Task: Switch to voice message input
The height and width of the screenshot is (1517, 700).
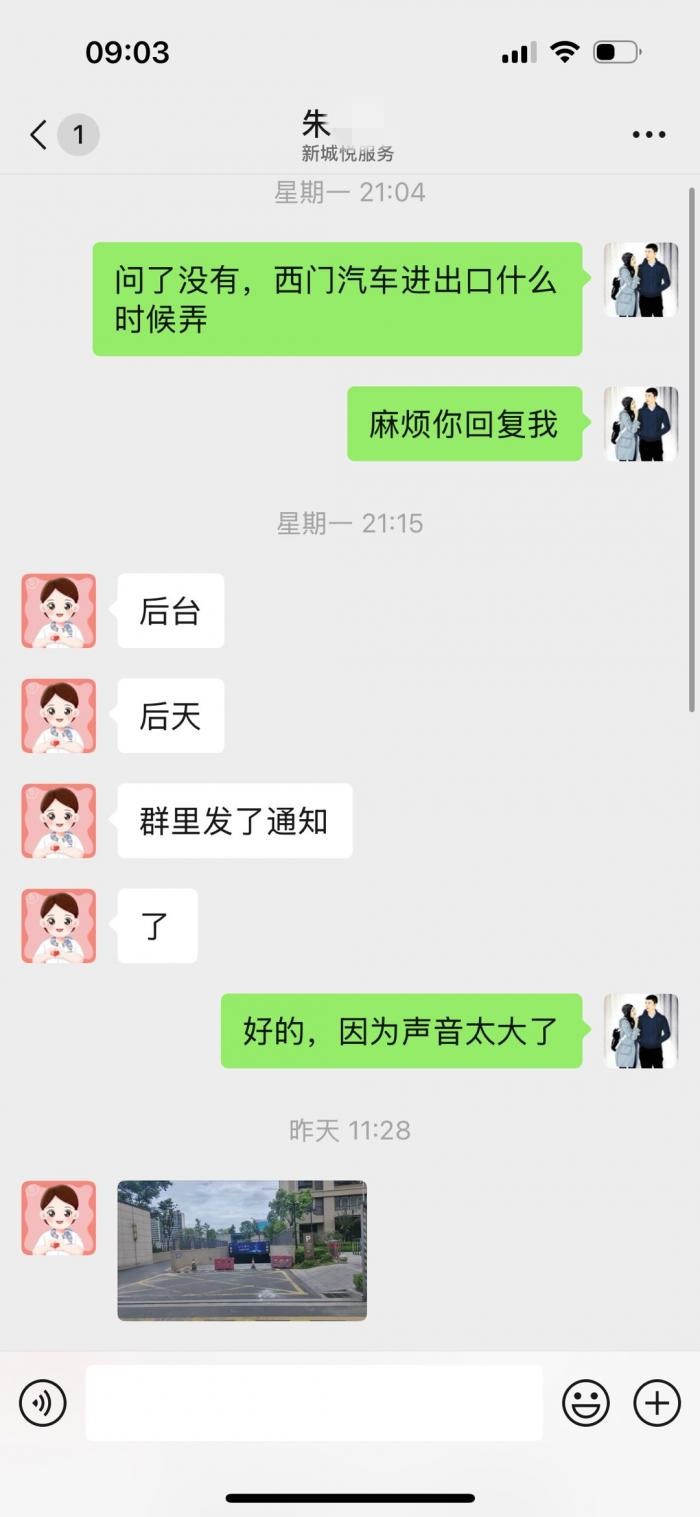Action: pos(43,1403)
